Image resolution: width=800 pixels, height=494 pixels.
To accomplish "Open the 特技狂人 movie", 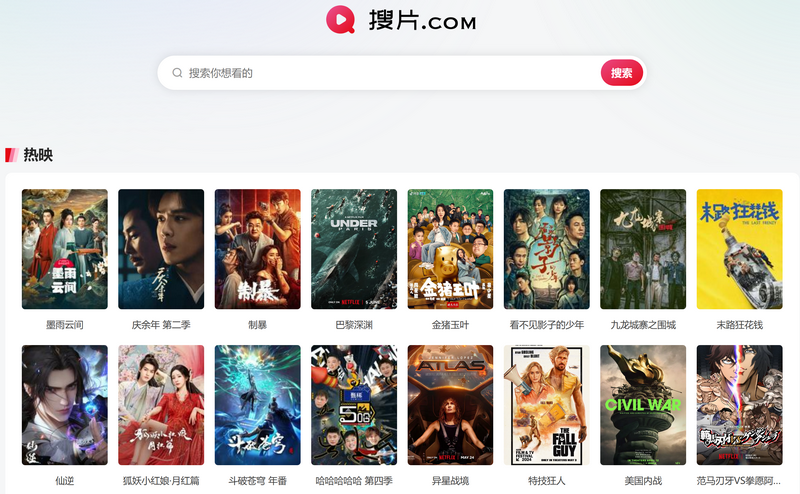I will pos(546,405).
